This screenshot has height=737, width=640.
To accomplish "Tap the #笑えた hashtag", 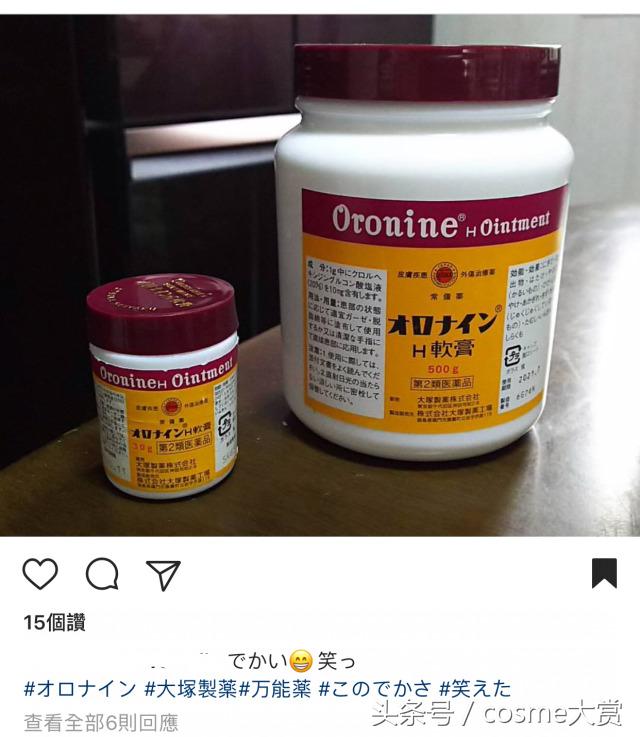I will click(475, 688).
